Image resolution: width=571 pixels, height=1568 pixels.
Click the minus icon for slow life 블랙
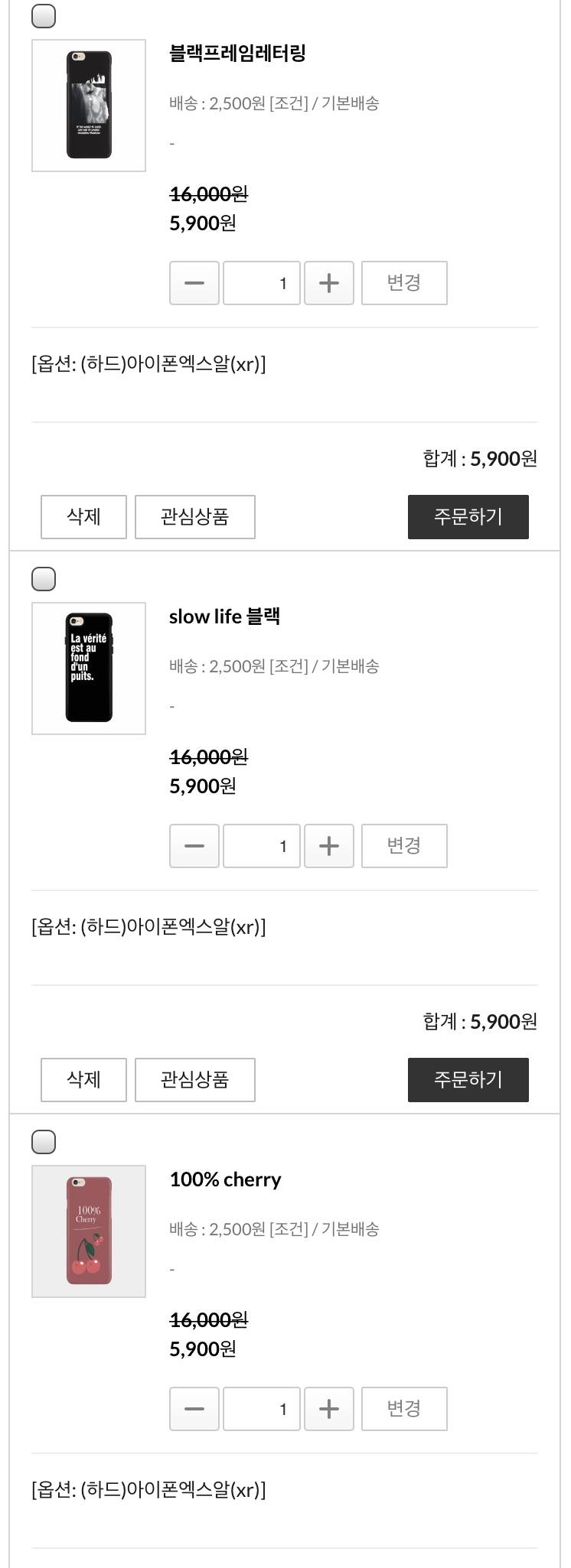194,845
